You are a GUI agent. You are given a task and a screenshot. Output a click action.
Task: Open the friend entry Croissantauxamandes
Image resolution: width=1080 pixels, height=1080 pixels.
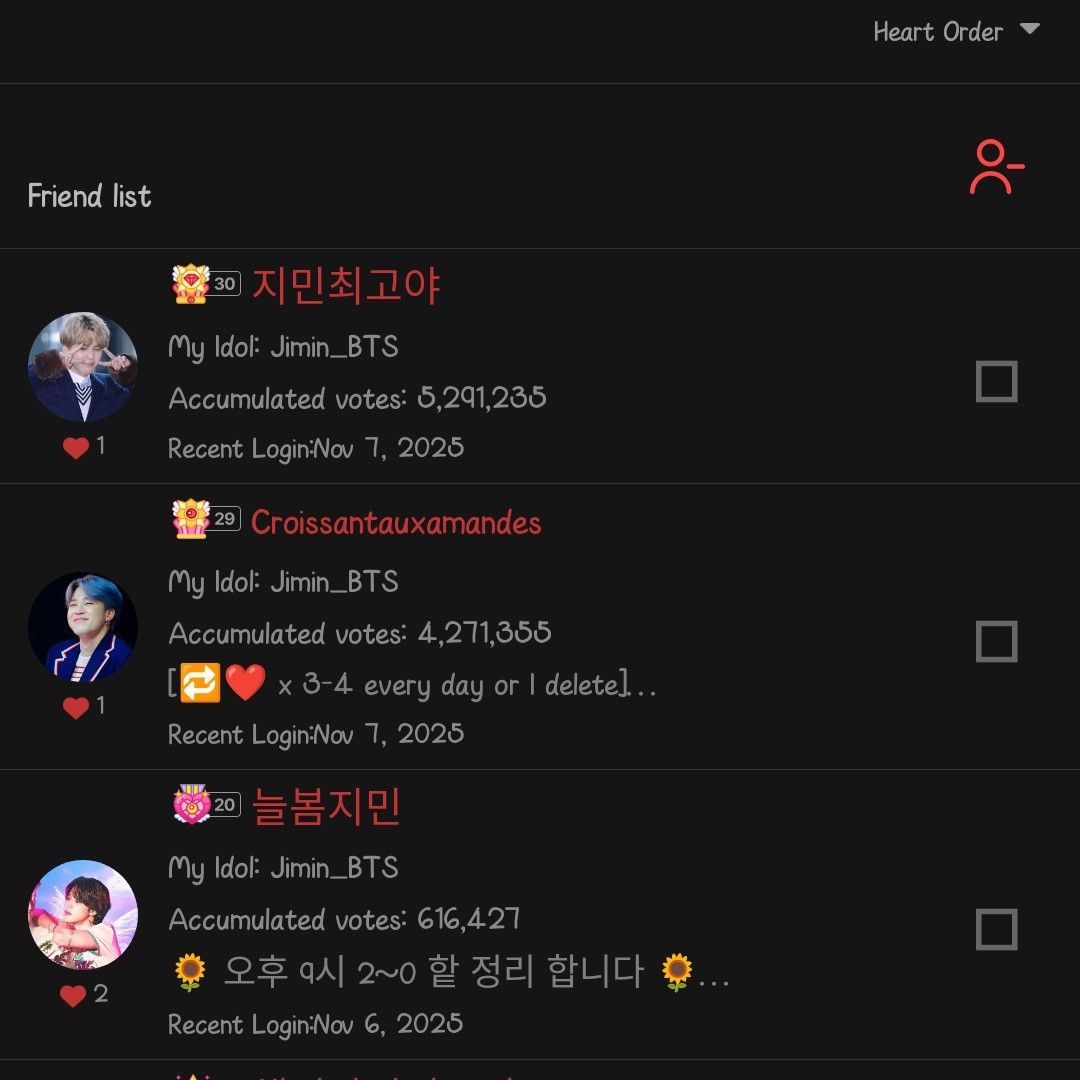[x=396, y=523]
